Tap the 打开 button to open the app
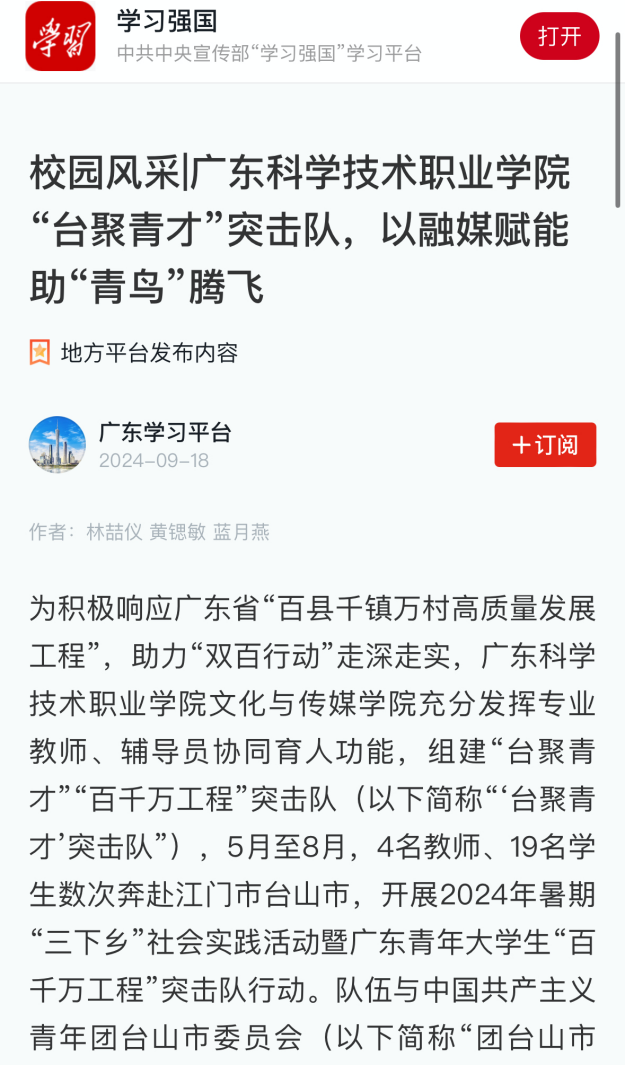The height and width of the screenshot is (1065, 625). tap(559, 36)
